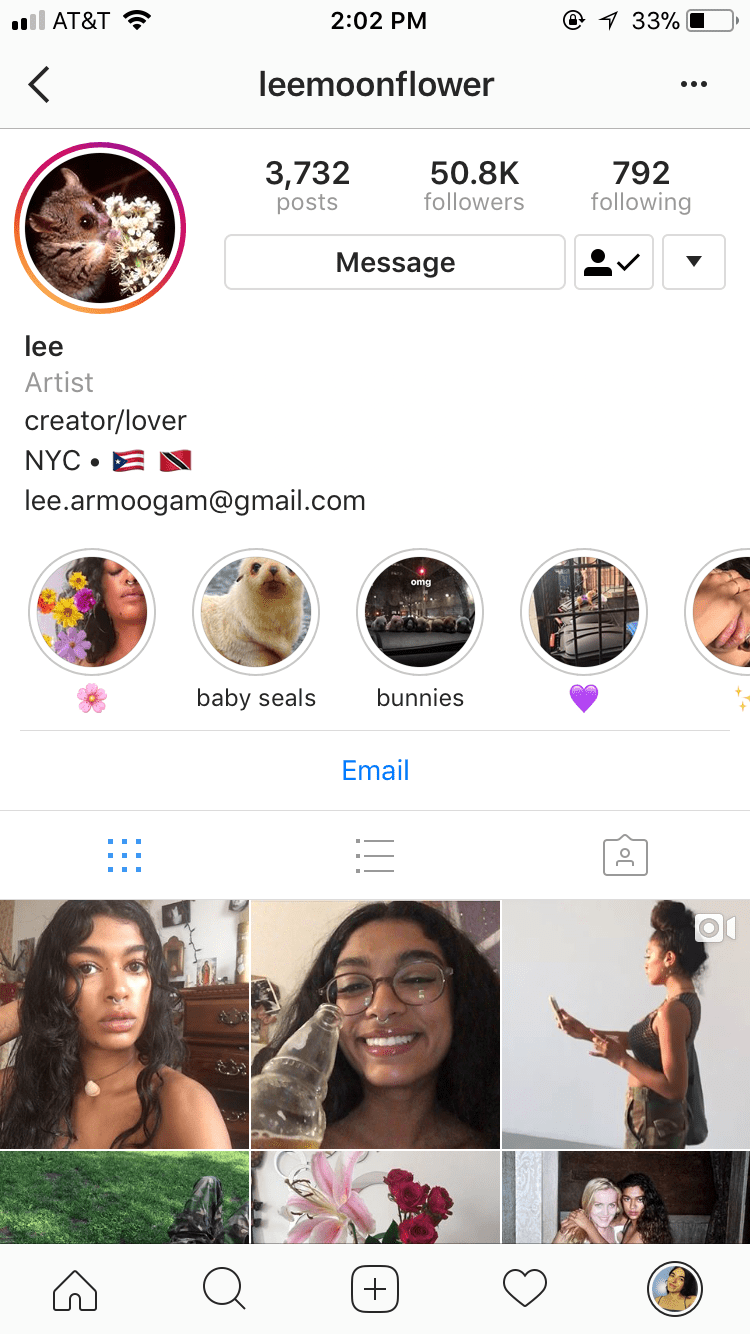
Task: Show tagged photos tab
Action: 625,856
